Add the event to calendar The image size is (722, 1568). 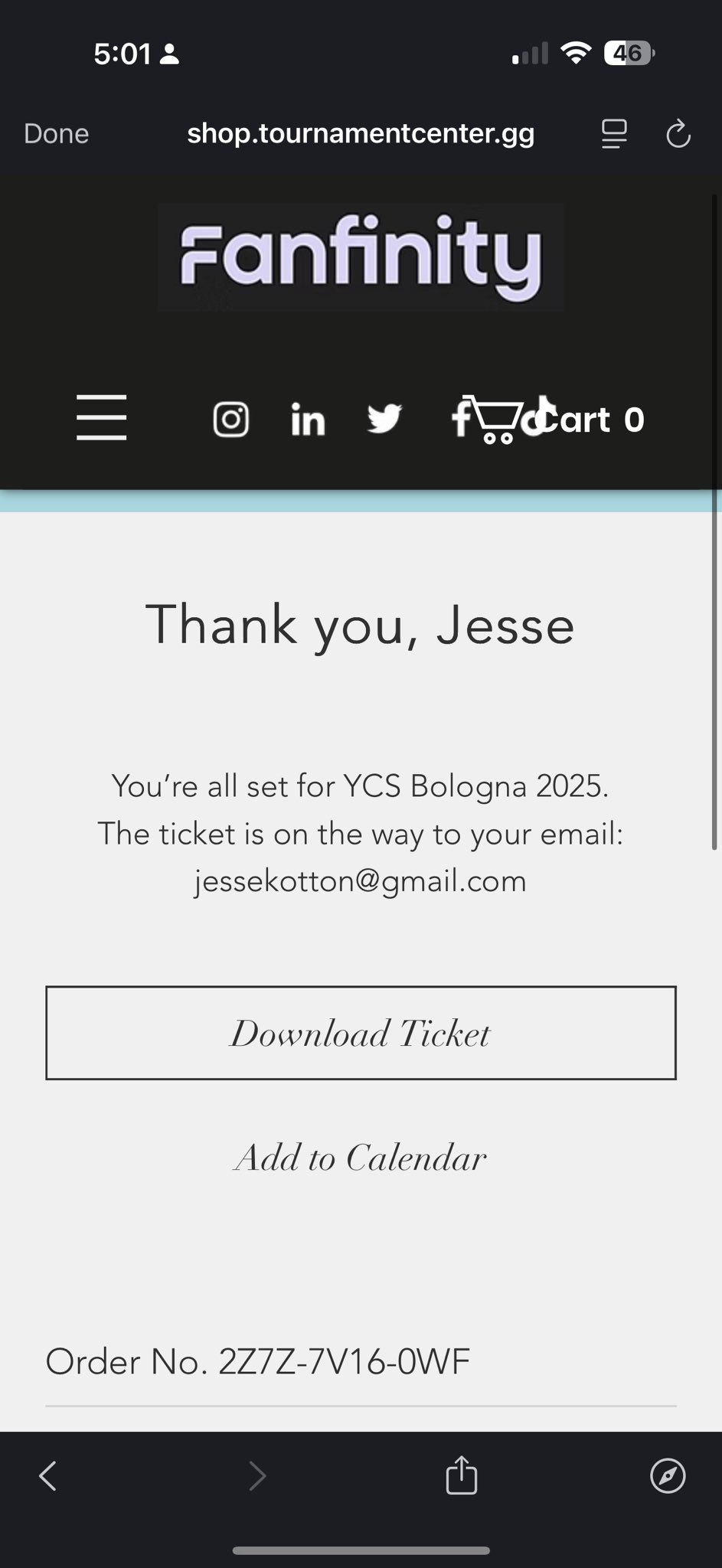point(361,1158)
